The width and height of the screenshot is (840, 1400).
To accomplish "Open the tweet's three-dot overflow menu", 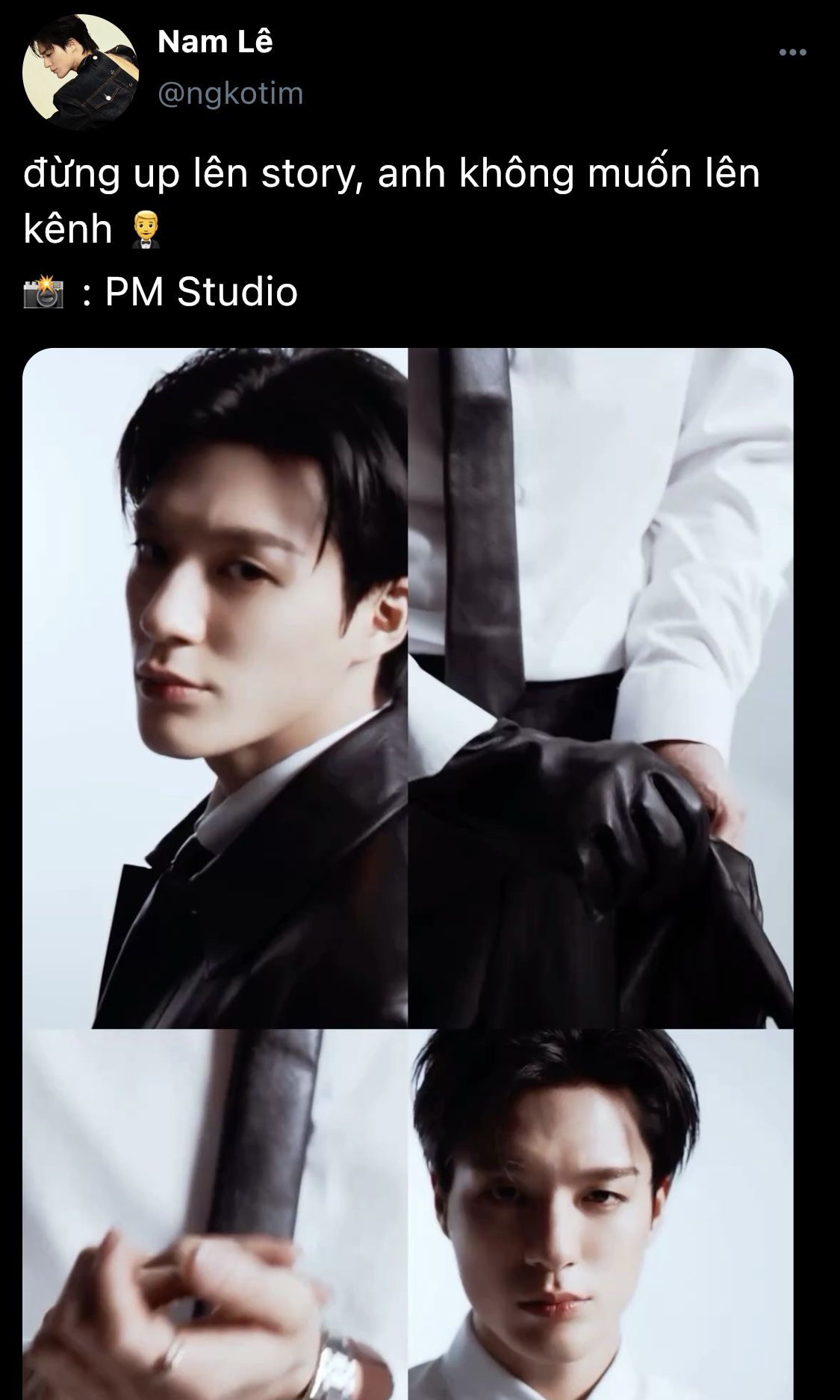I will [792, 52].
